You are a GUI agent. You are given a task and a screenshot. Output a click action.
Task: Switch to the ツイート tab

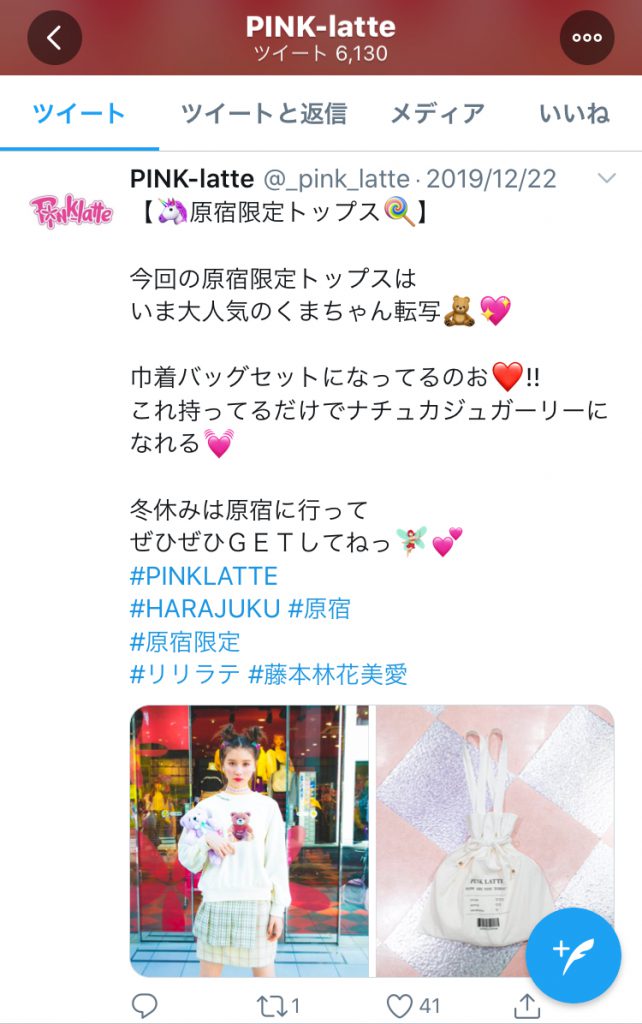[x=79, y=113]
